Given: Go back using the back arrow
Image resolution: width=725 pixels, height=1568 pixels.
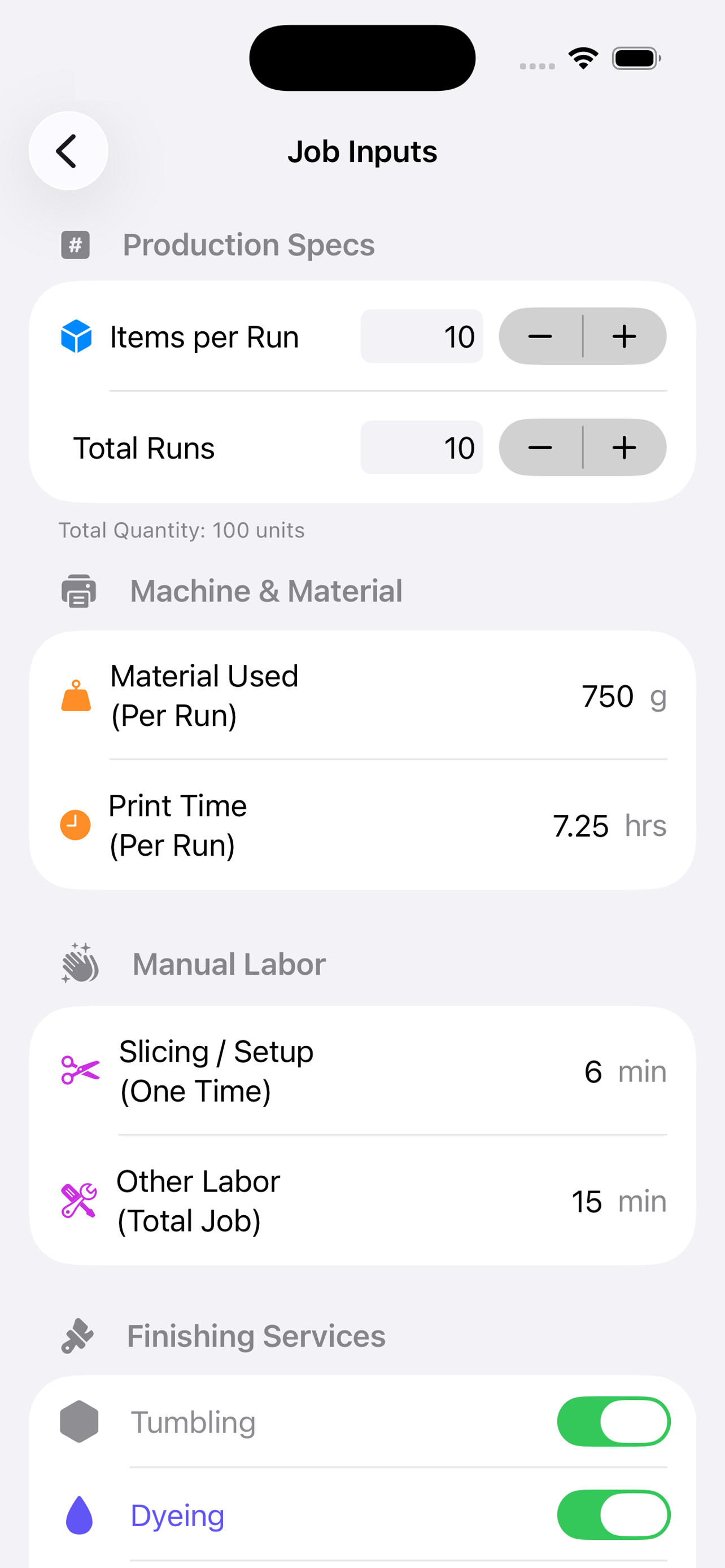Looking at the screenshot, I should coord(68,150).
